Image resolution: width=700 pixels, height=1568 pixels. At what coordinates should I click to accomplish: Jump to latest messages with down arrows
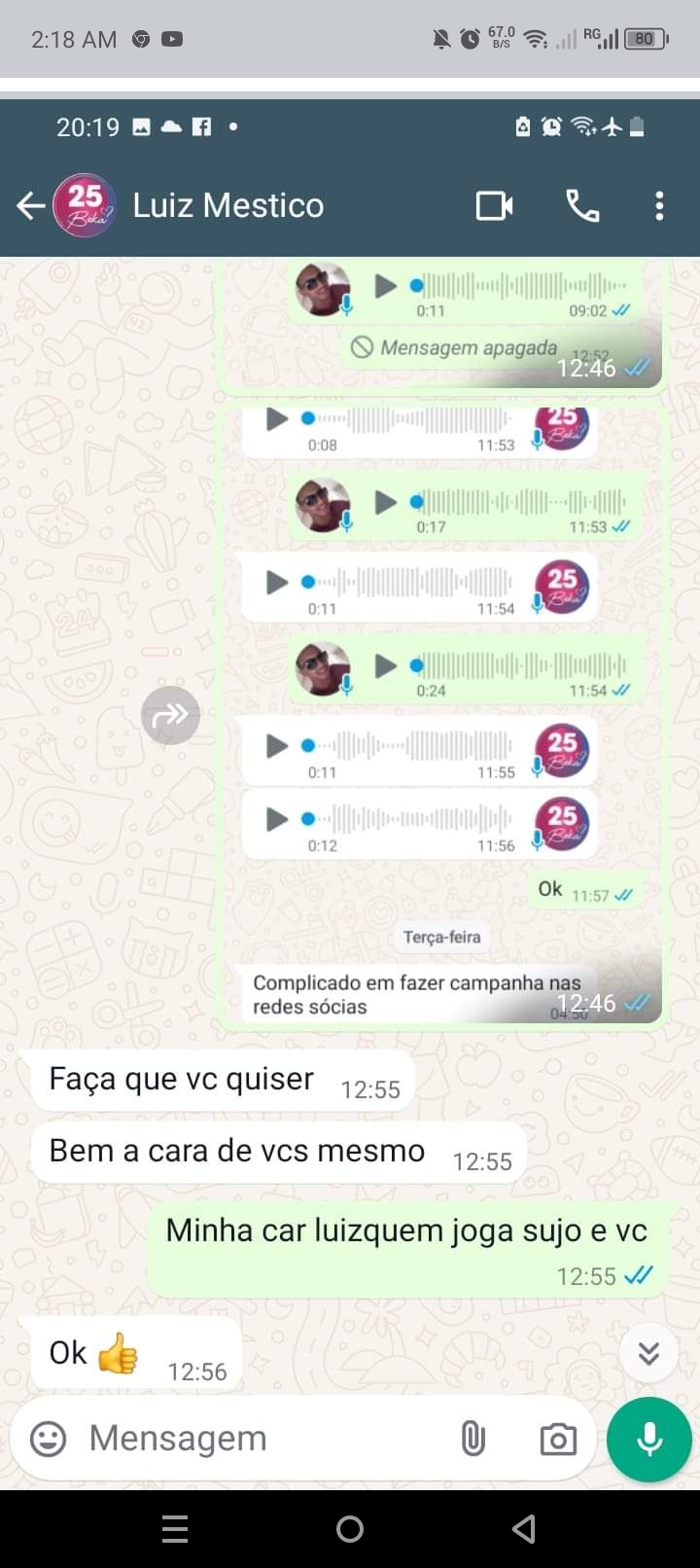click(x=648, y=1352)
